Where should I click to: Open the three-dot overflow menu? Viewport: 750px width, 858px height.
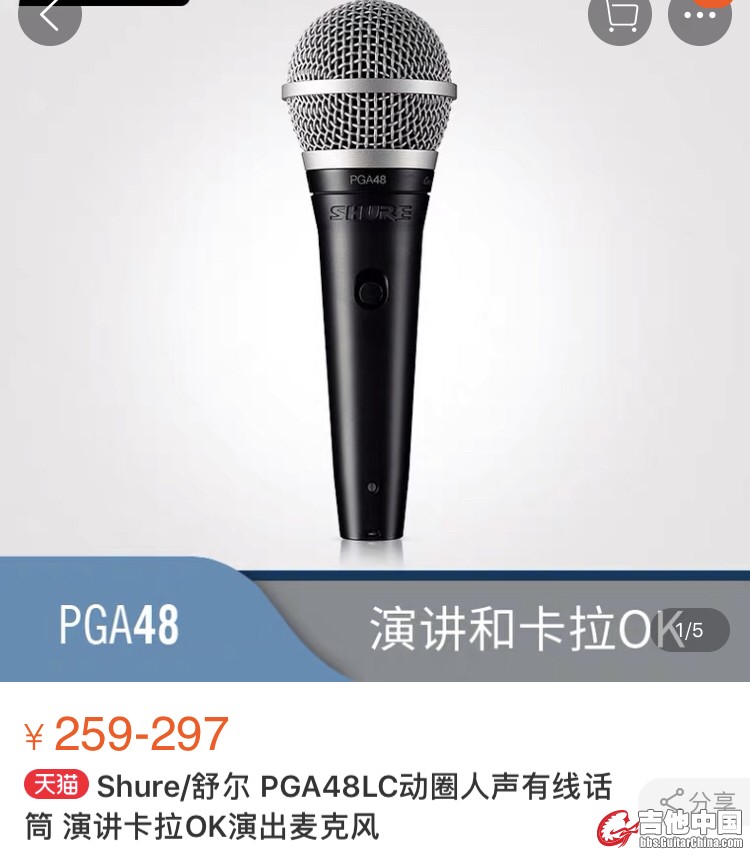click(700, 17)
